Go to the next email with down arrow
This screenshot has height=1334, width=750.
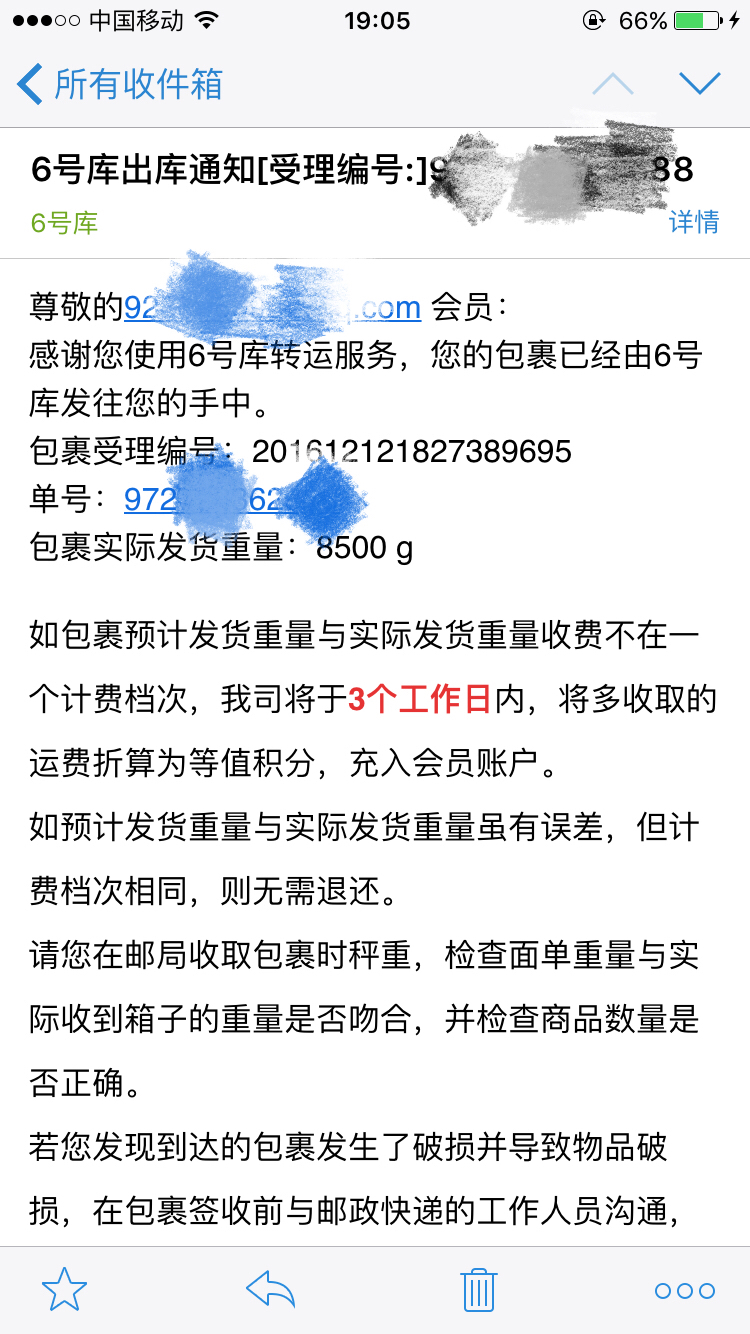tap(699, 84)
